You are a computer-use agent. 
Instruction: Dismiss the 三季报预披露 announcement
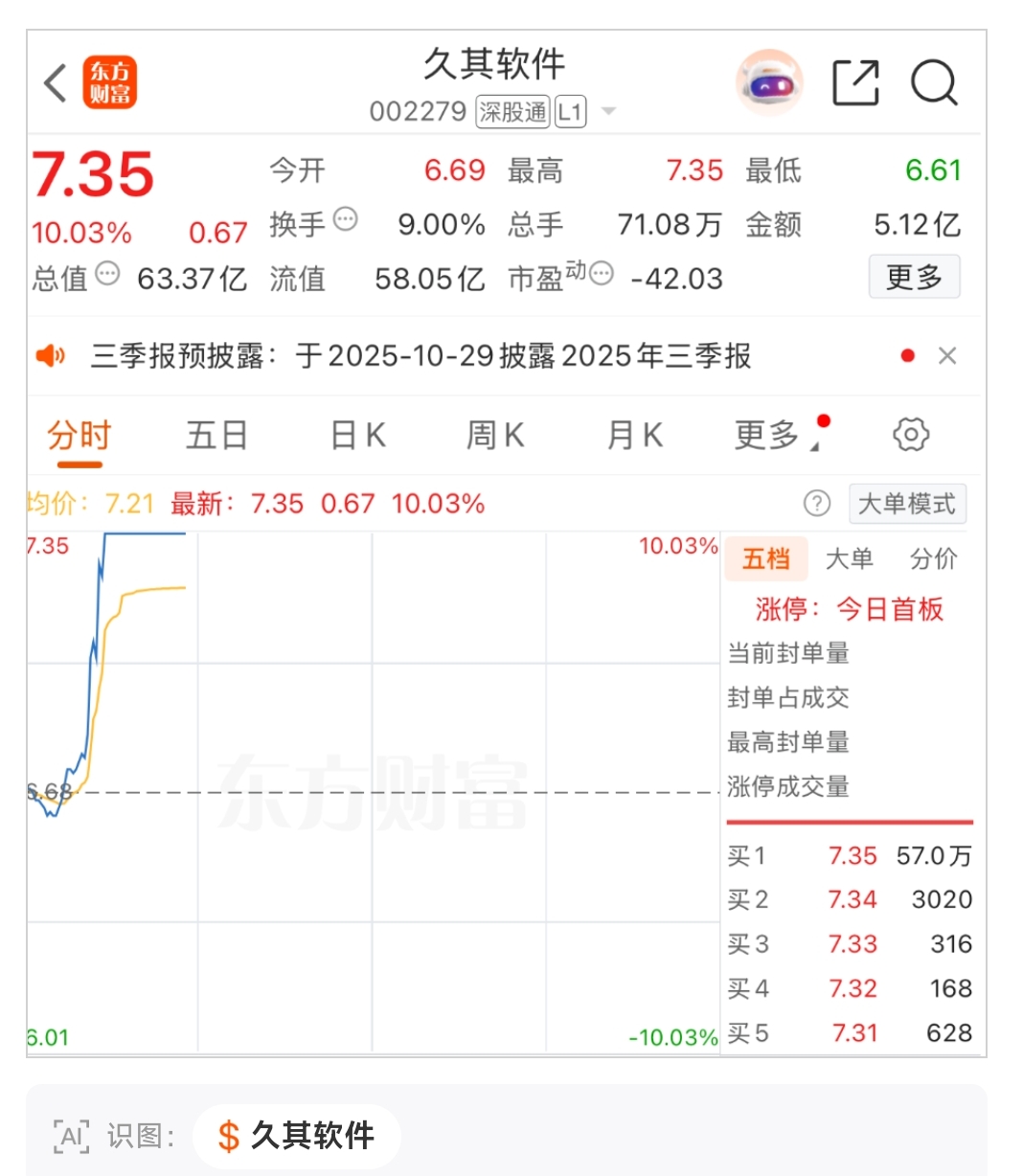(947, 355)
